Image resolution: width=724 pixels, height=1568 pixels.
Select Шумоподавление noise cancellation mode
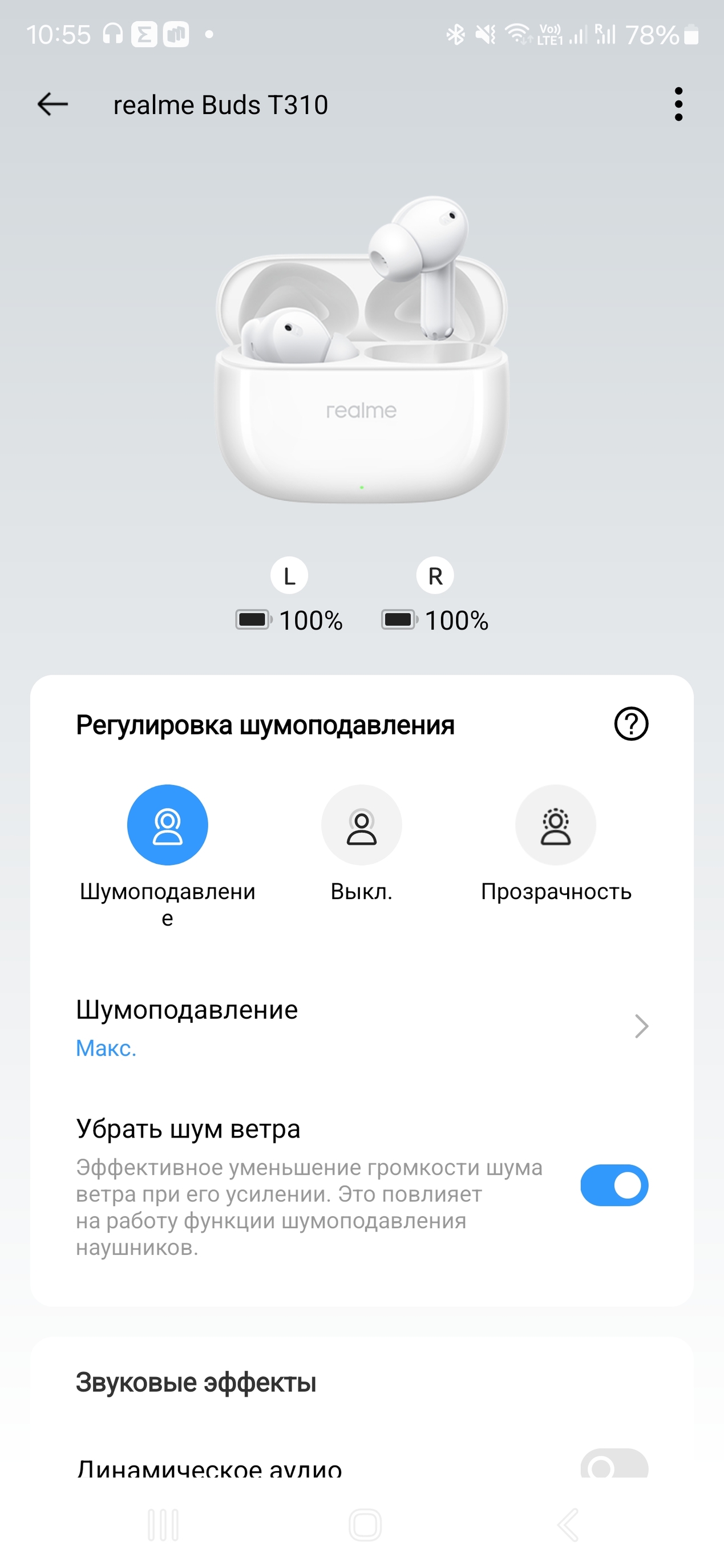pyautogui.click(x=168, y=825)
